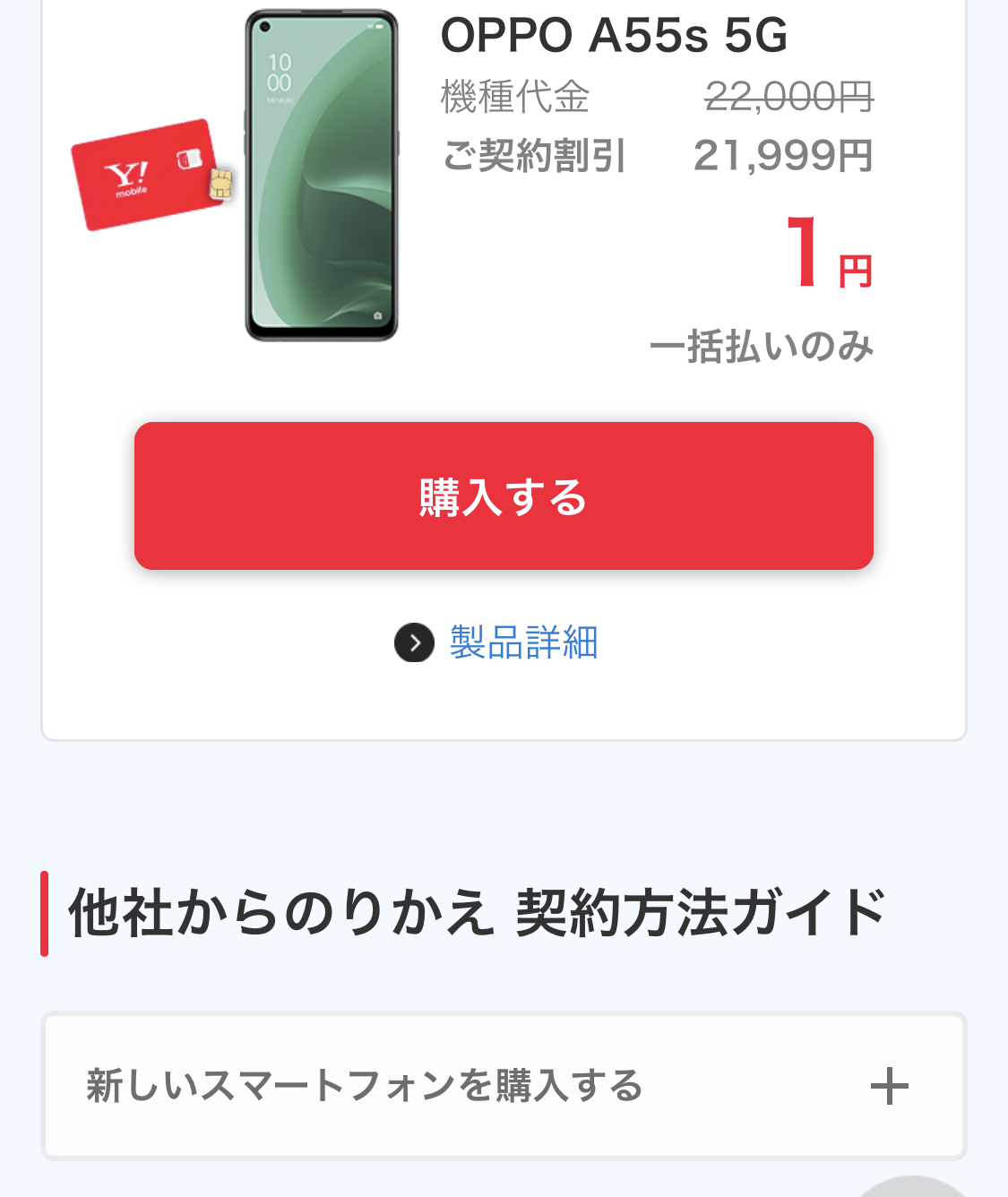The image size is (1008, 1197).
Task: Tap the 購入する purchase button
Action: pos(504,495)
